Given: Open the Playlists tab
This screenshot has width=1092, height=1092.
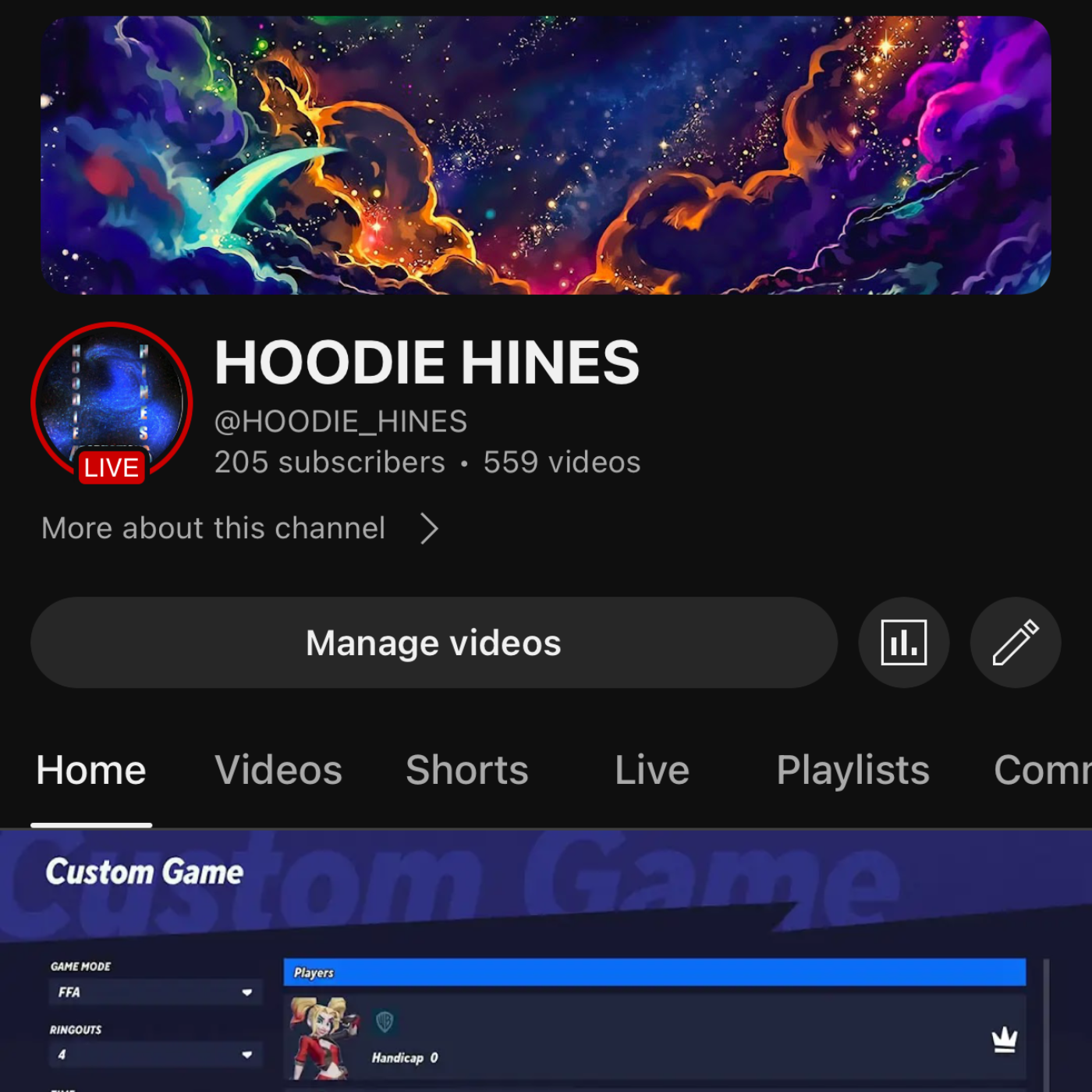Looking at the screenshot, I should coord(853,771).
